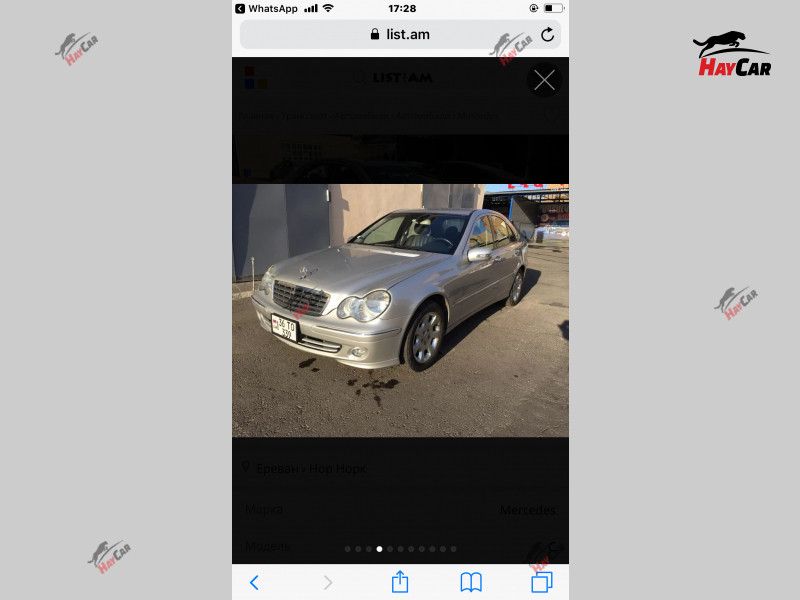Reload the list.am page
The height and width of the screenshot is (600, 800).
point(547,35)
